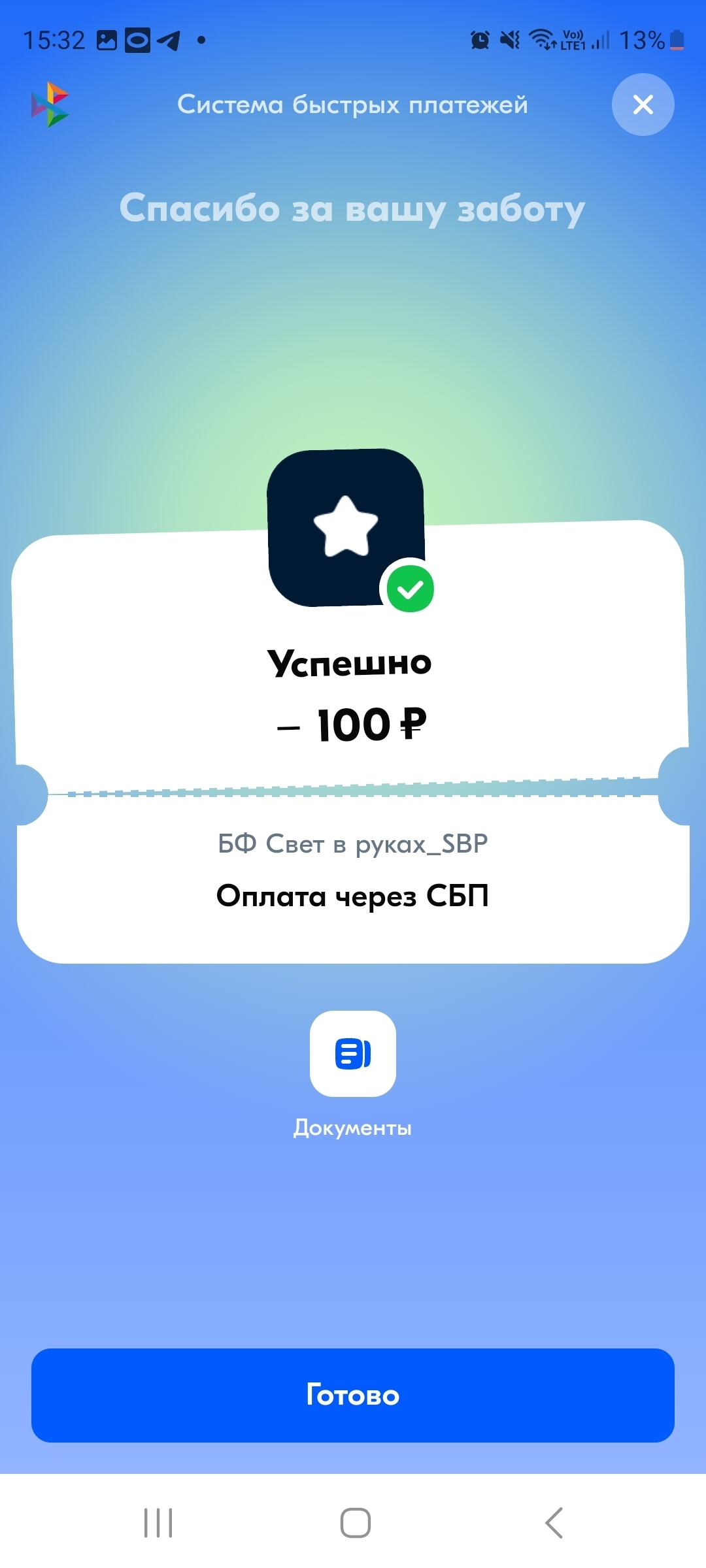Viewport: 706px width, 1568px height.
Task: Close the payment confirmation screen
Action: pyautogui.click(x=643, y=105)
